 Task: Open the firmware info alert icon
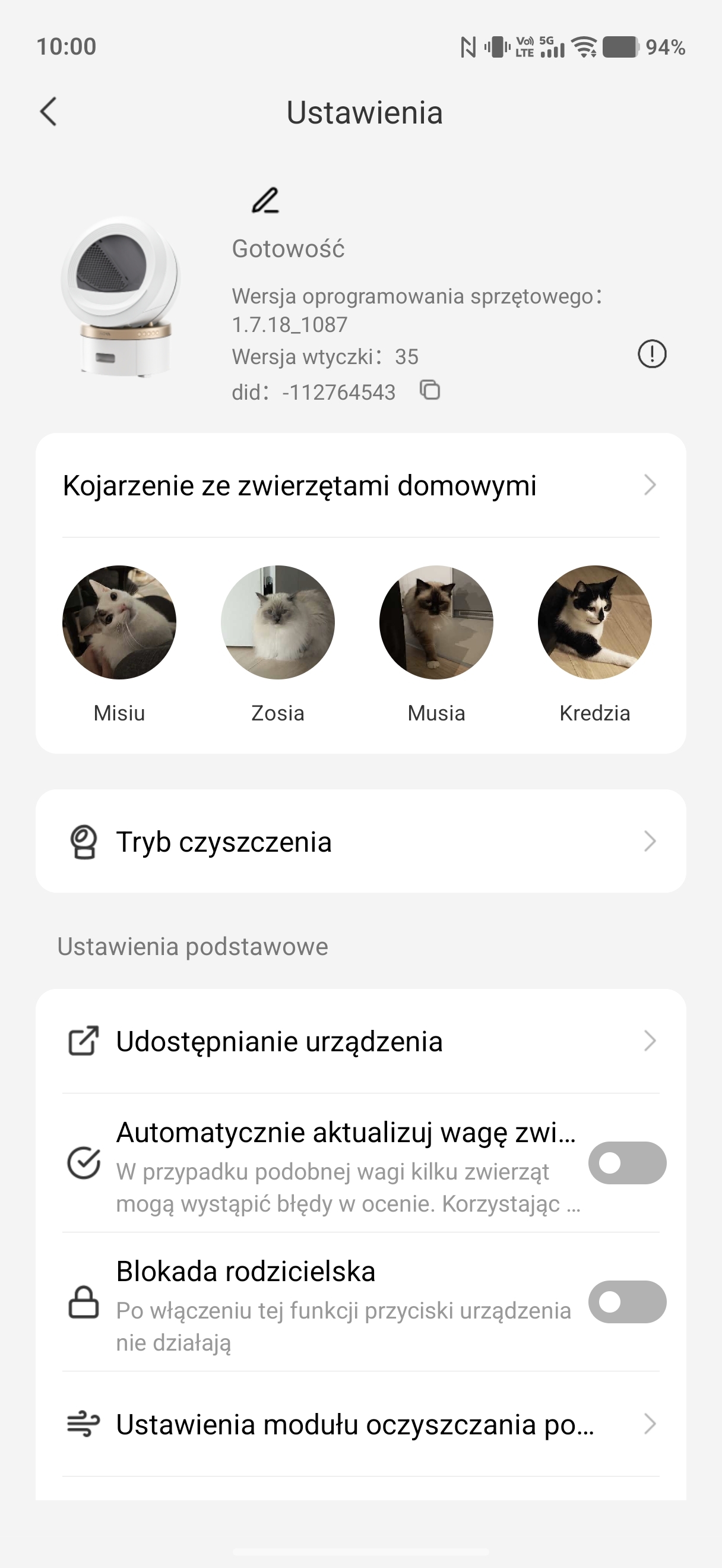point(651,353)
